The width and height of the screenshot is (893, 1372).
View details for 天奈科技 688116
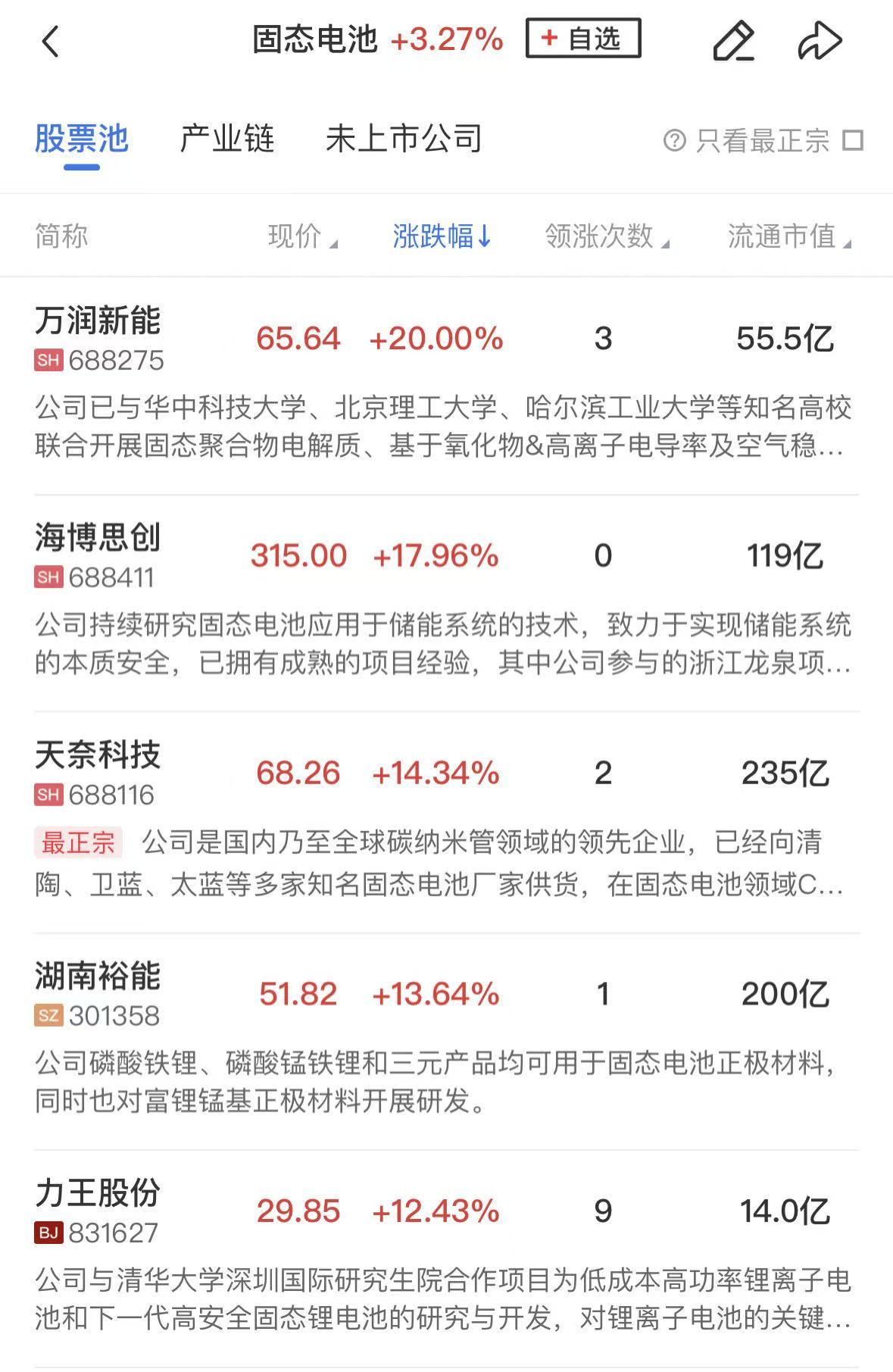98,773
